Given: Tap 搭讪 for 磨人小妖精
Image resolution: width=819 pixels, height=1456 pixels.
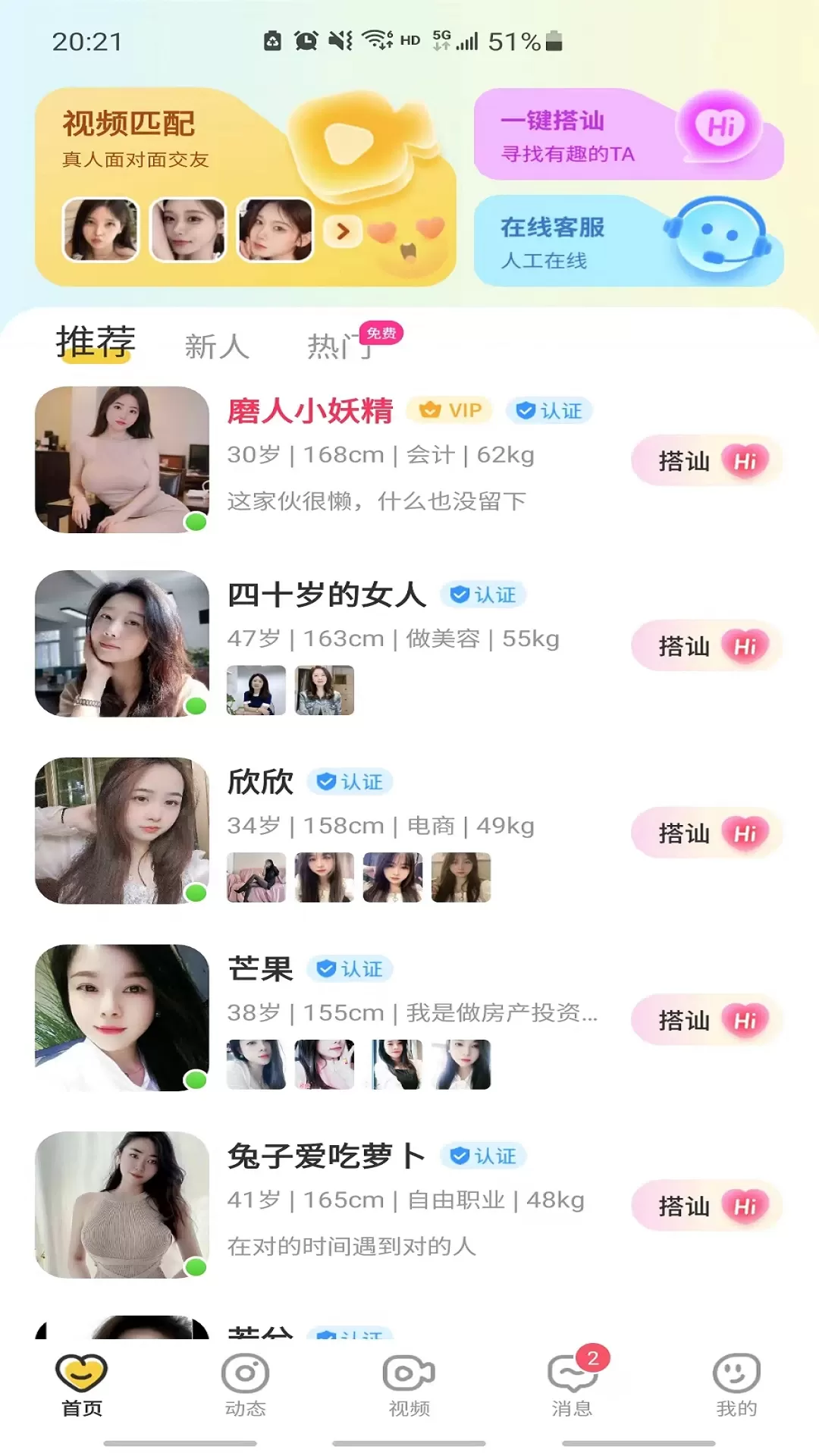Looking at the screenshot, I should tap(707, 460).
